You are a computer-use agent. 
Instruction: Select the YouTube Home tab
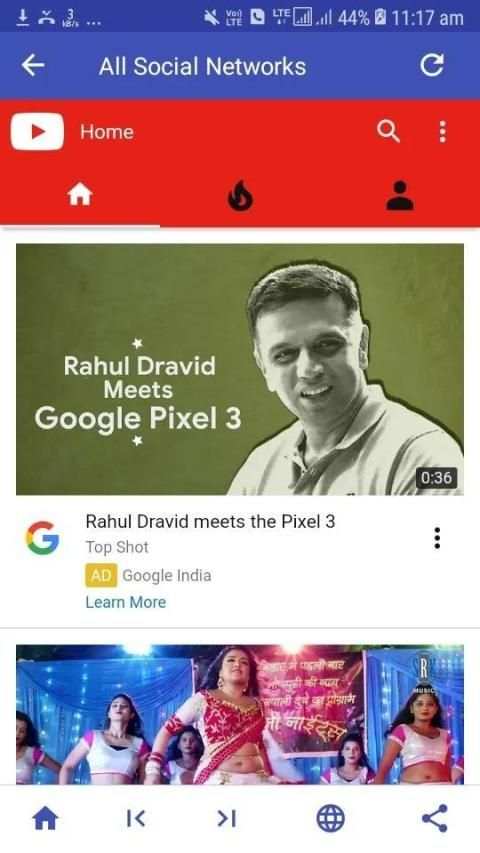(x=80, y=194)
